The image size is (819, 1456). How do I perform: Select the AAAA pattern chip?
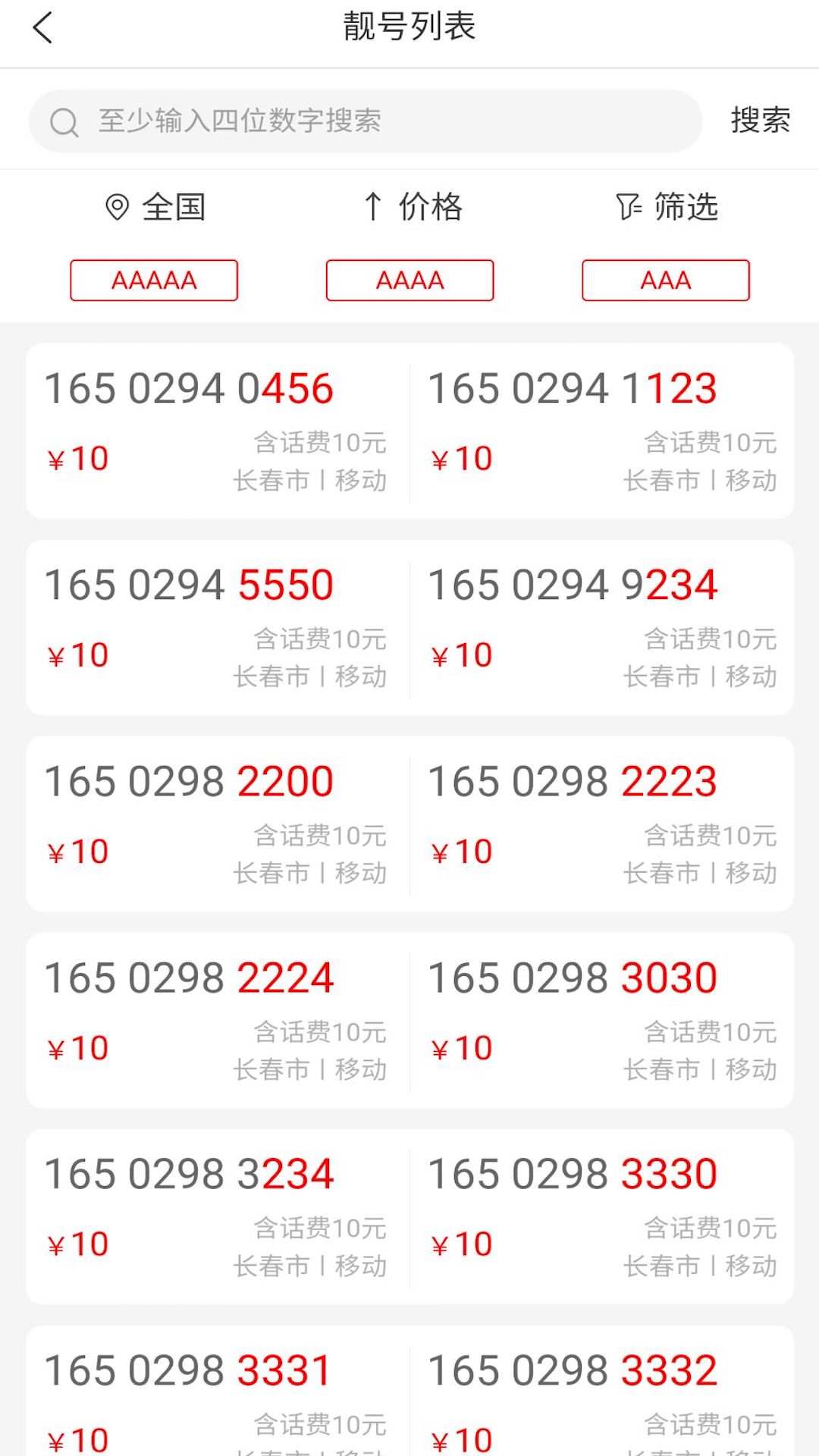pyautogui.click(x=409, y=281)
